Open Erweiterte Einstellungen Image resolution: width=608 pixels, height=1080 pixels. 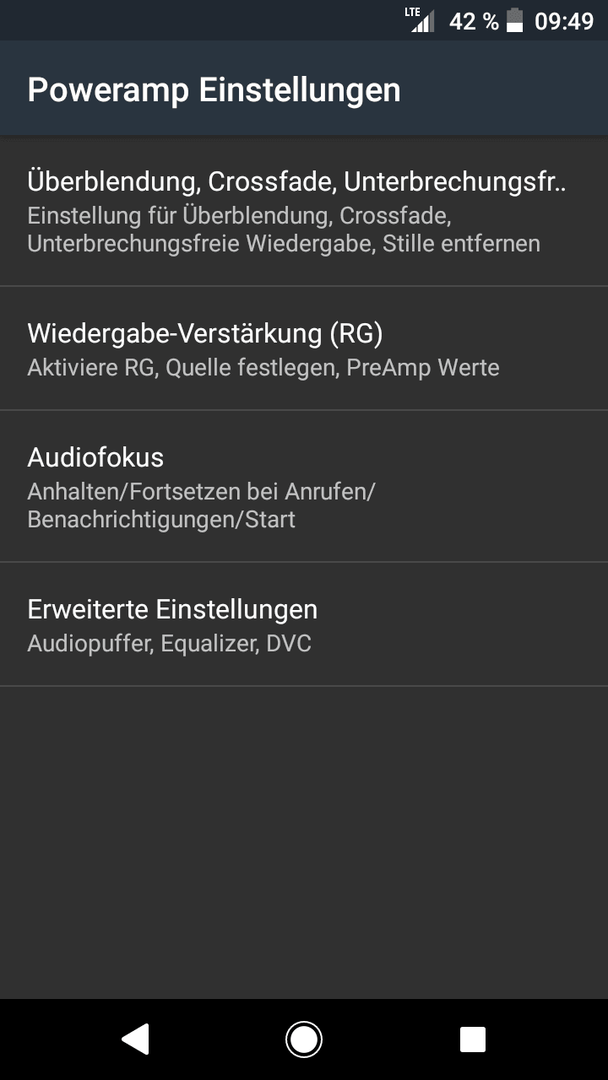tap(304, 624)
